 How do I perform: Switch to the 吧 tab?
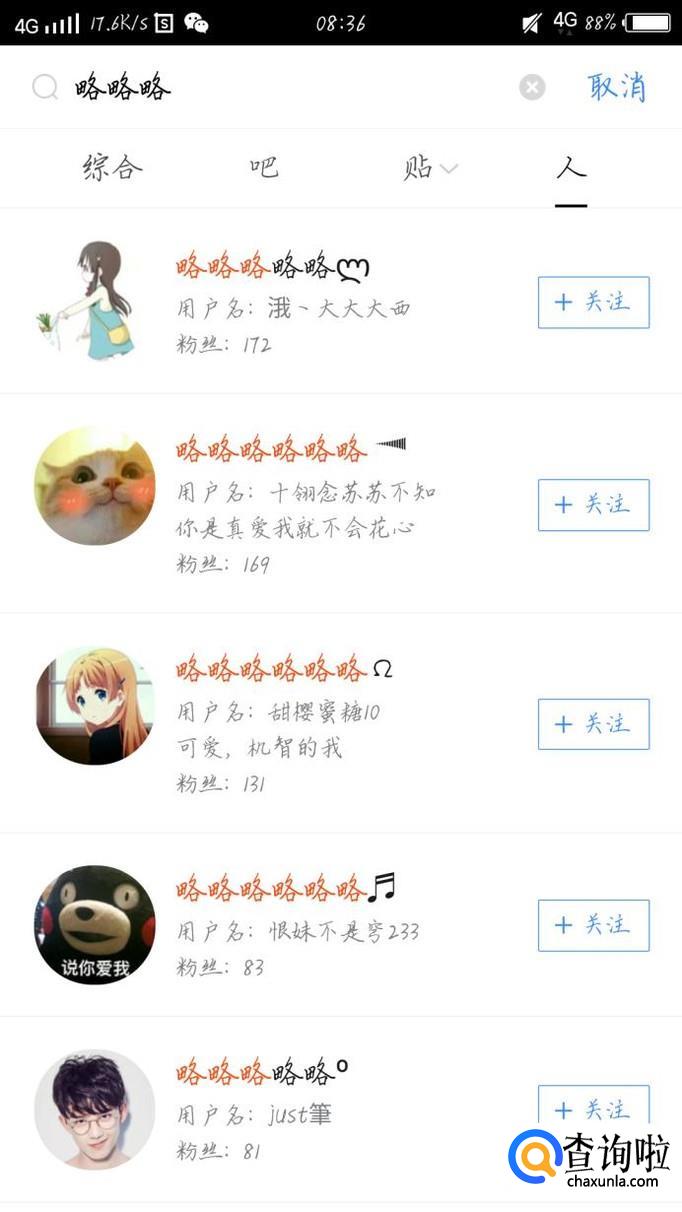click(x=264, y=167)
